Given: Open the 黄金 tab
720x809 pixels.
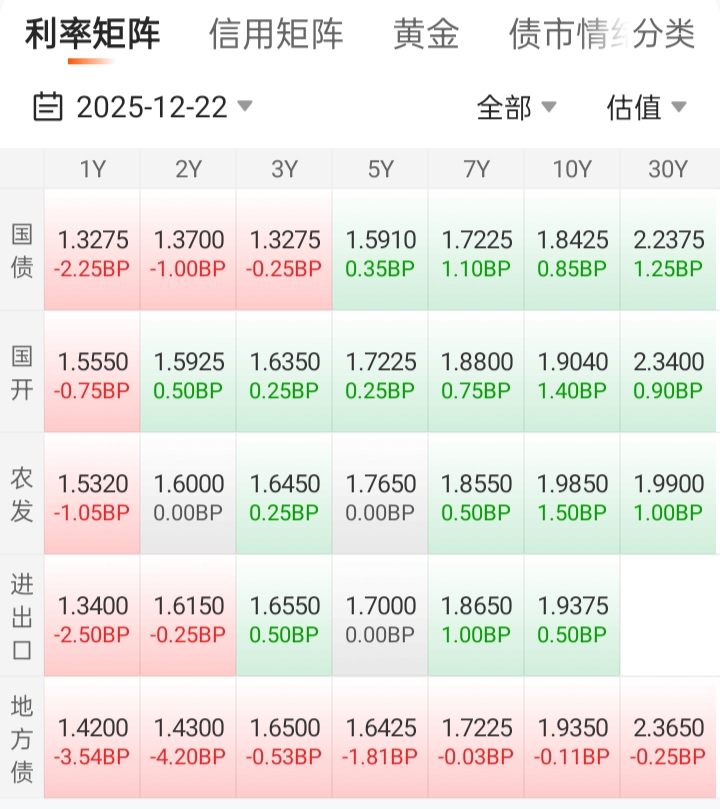Looking at the screenshot, I should pyautogui.click(x=426, y=35).
